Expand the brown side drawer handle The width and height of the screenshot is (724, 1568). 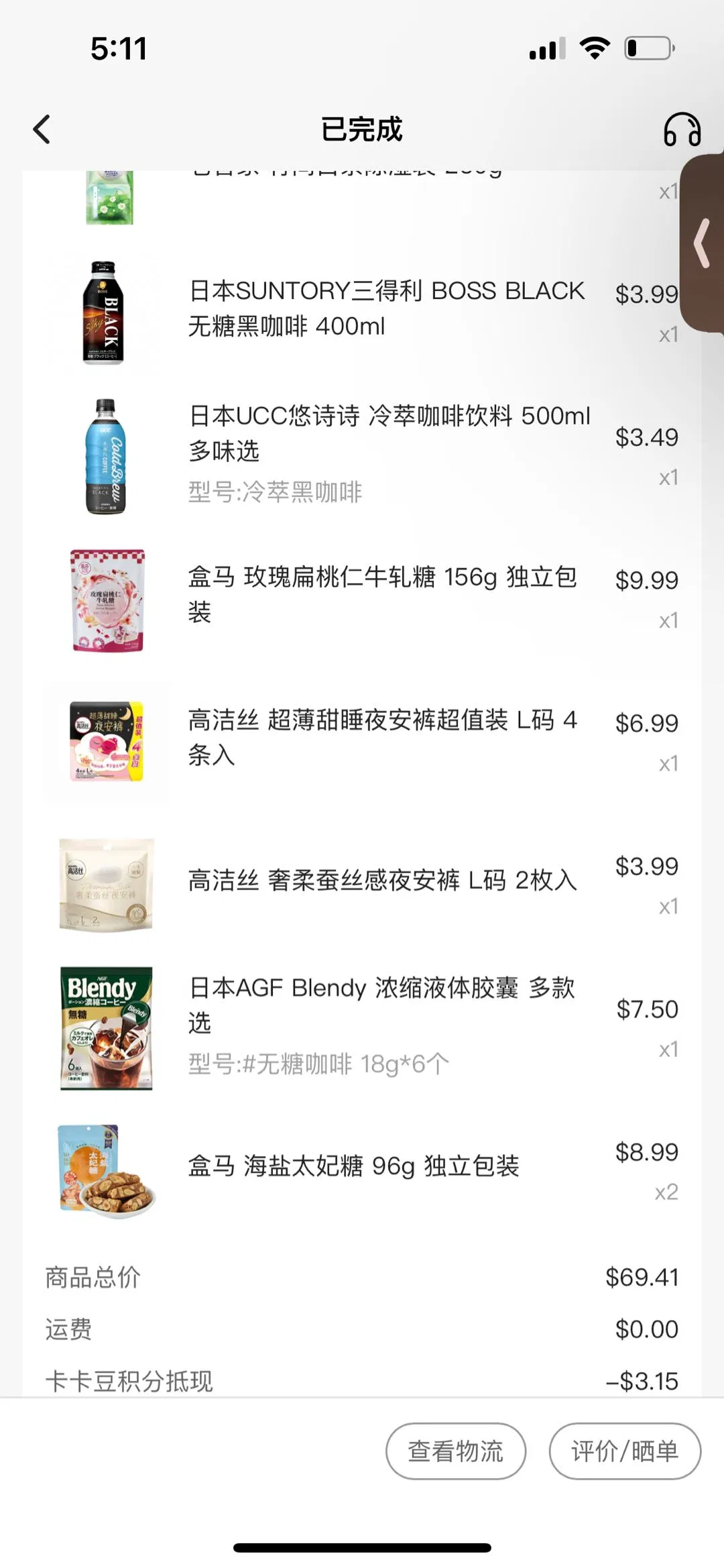(x=703, y=244)
